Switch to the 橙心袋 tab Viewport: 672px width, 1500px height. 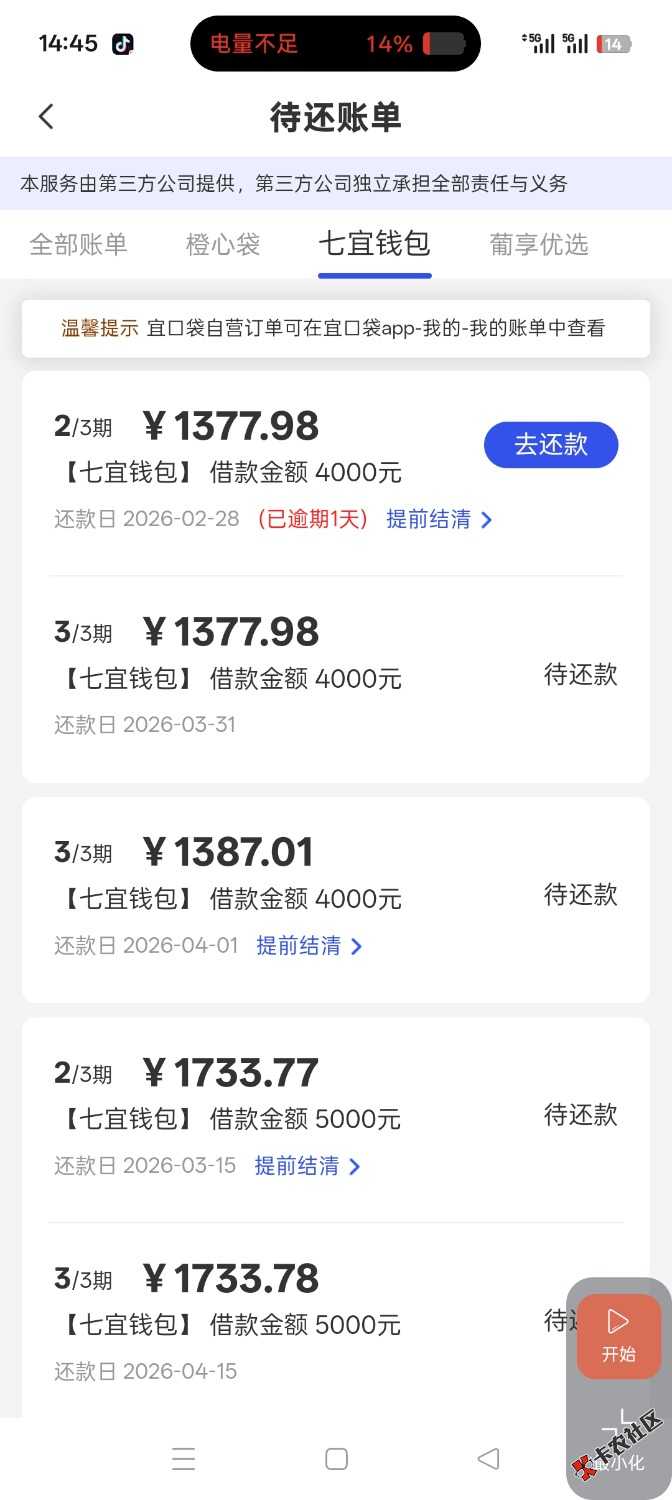[x=223, y=244]
